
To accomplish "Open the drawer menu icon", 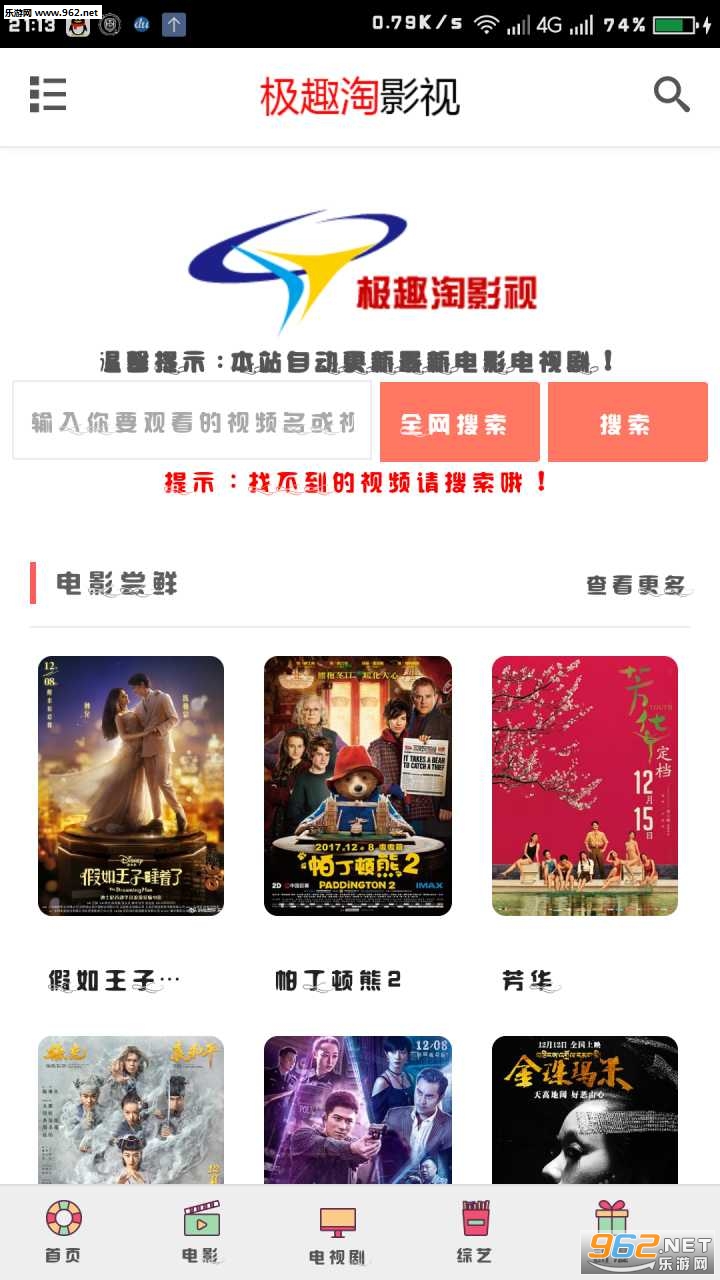I will [x=47, y=94].
